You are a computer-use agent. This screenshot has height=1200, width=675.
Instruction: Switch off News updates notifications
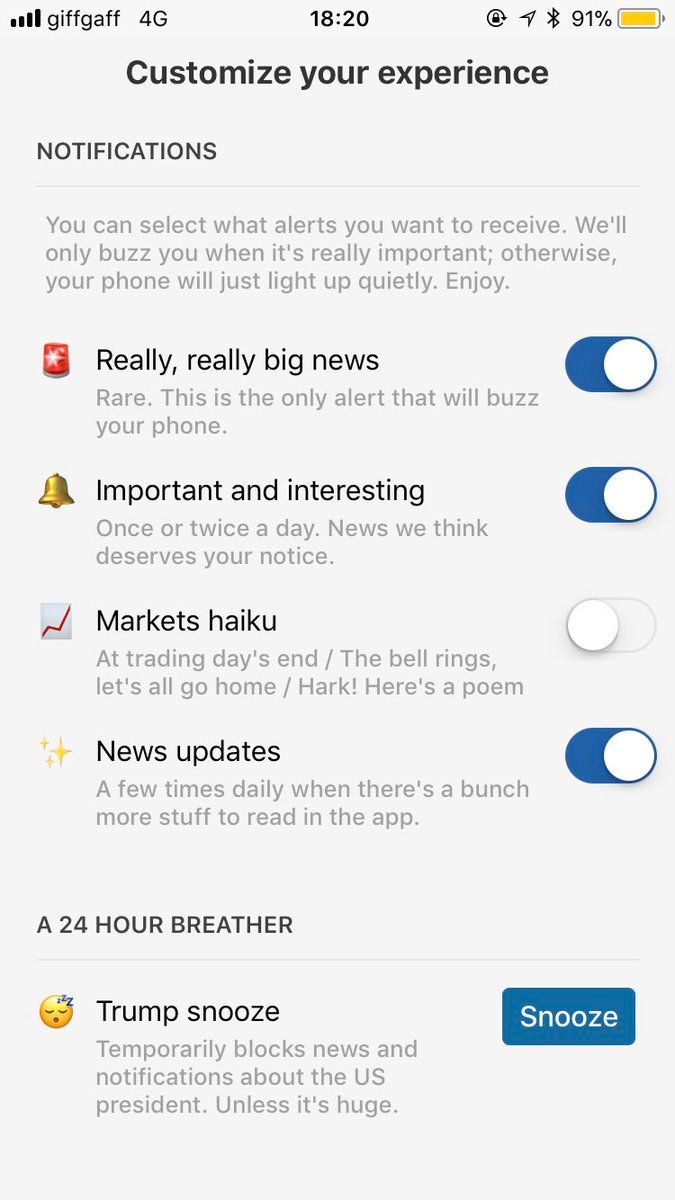pyautogui.click(x=610, y=755)
